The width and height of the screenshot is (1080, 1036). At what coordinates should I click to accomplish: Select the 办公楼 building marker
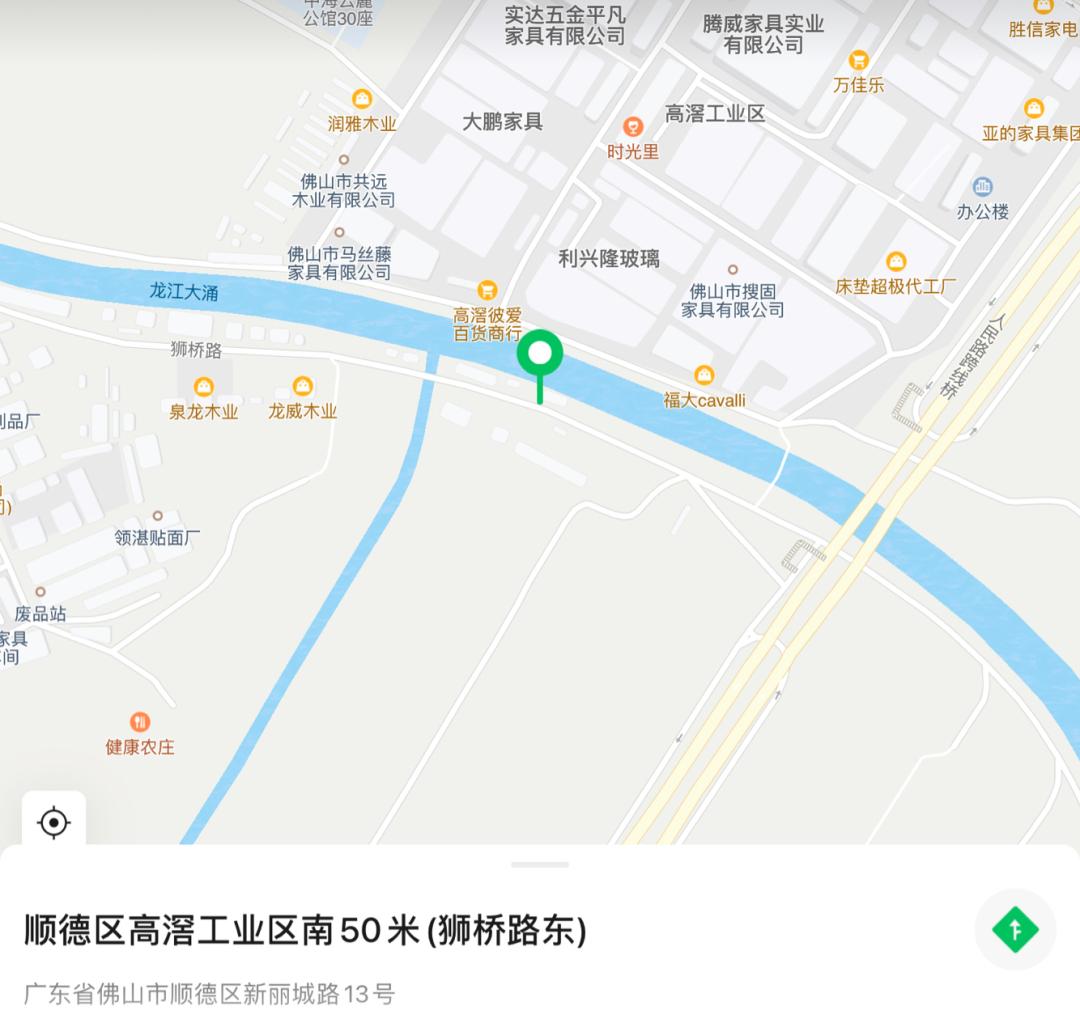pyautogui.click(x=982, y=187)
